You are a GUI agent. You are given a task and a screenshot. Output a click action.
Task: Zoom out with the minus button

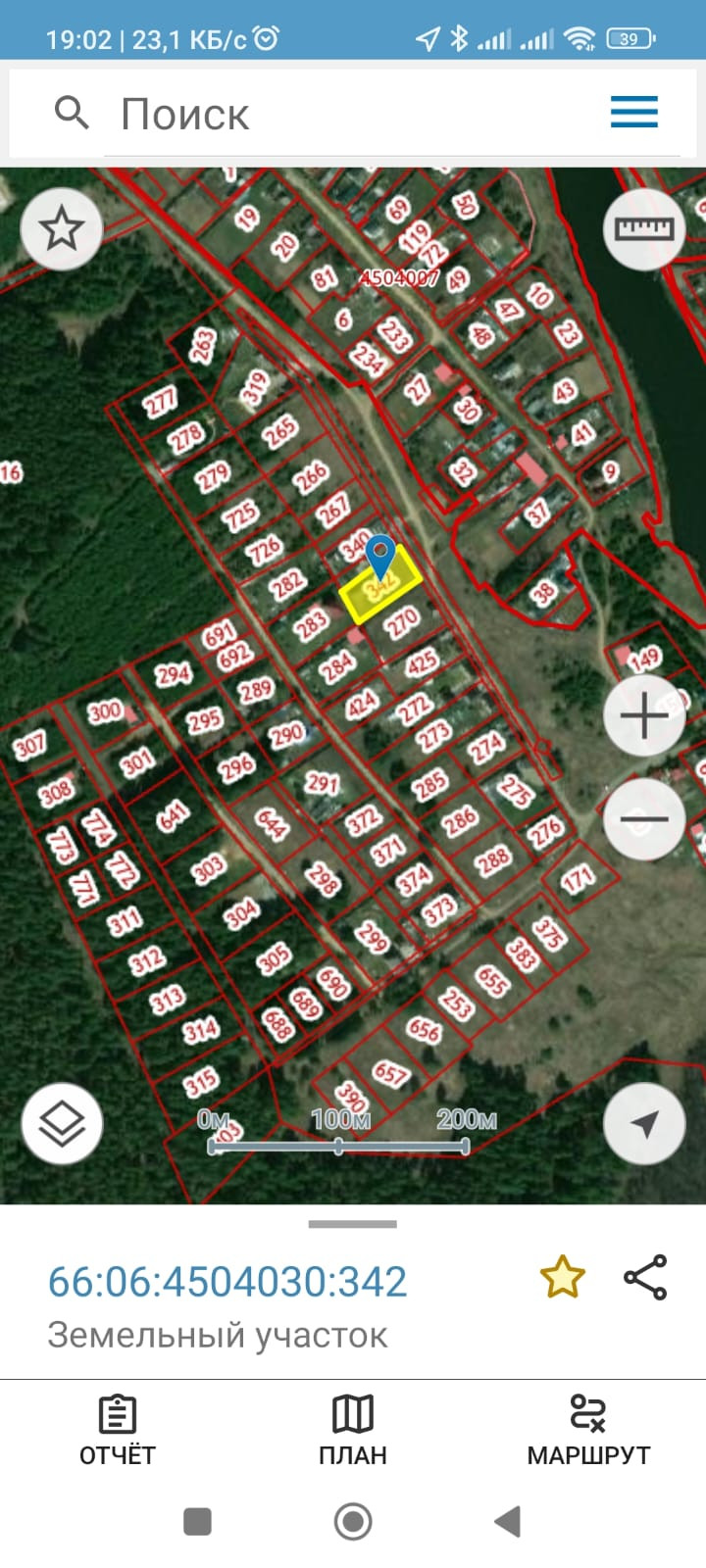pyautogui.click(x=644, y=819)
